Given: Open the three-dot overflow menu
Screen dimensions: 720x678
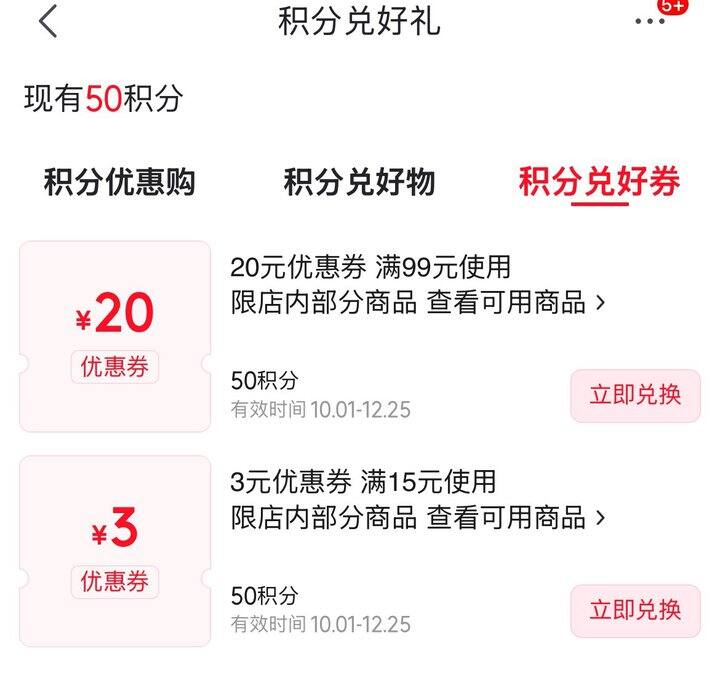Looking at the screenshot, I should click(x=650, y=21).
